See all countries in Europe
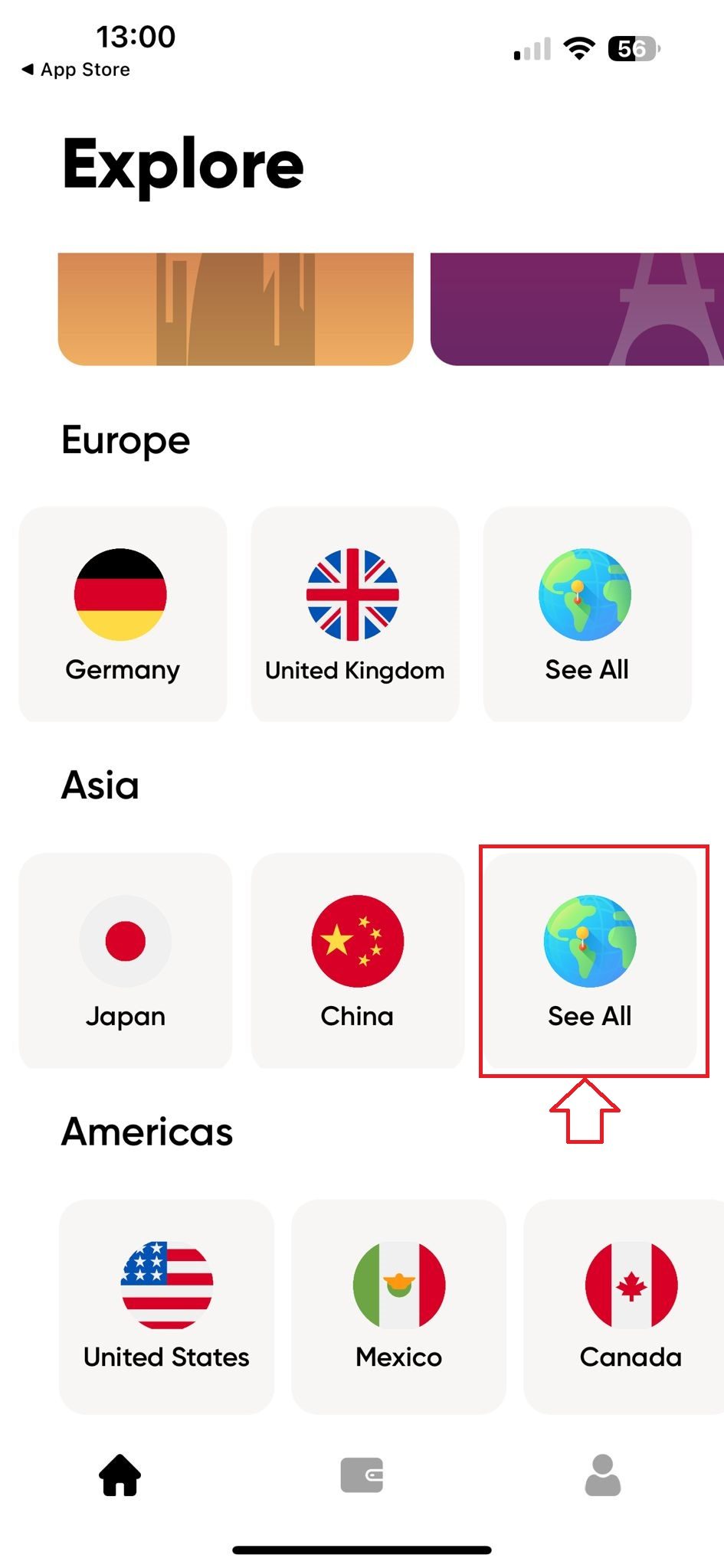 click(587, 613)
